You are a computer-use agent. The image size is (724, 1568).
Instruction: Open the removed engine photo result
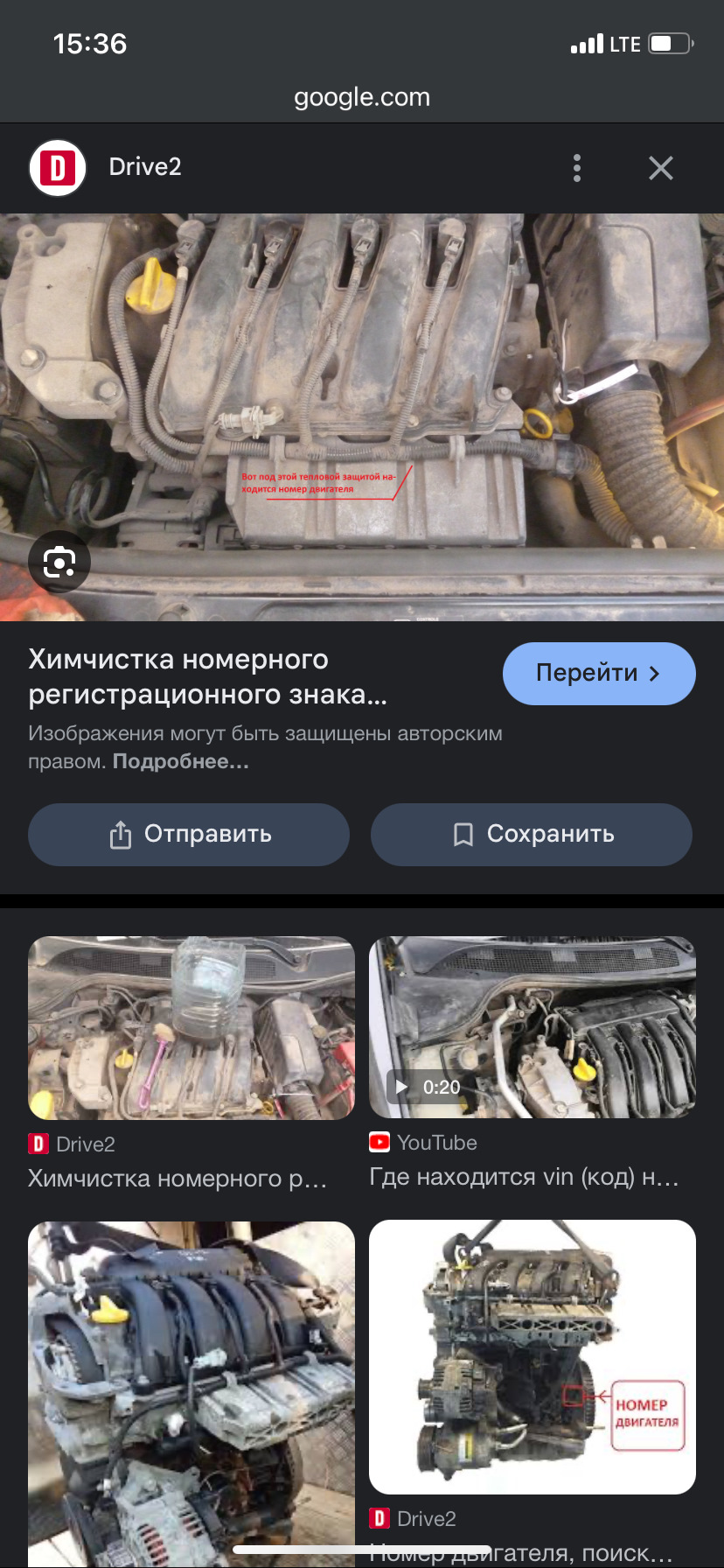pyautogui.click(x=191, y=1391)
